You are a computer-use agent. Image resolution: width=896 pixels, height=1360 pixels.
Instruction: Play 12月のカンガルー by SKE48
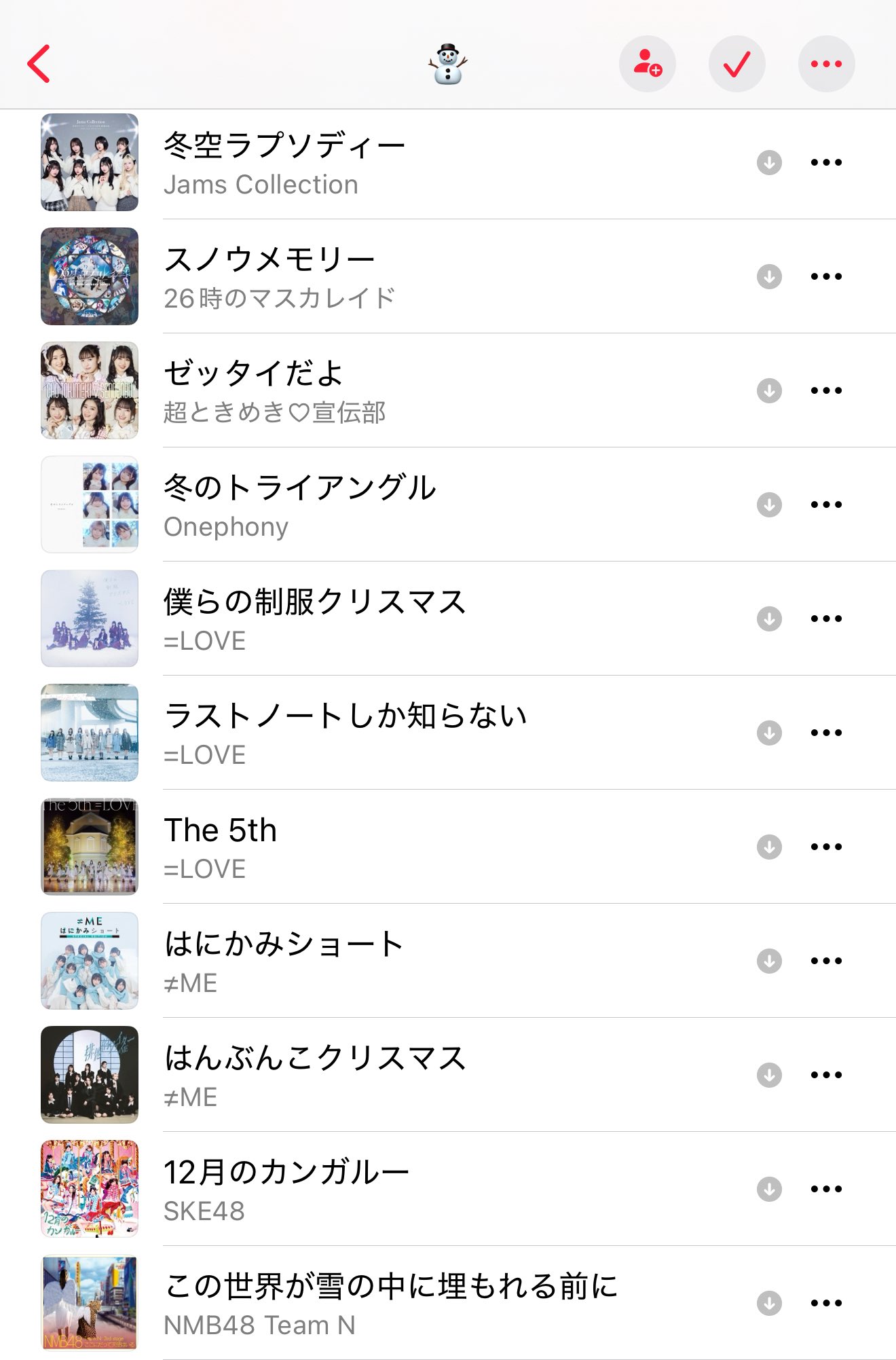[285, 1190]
